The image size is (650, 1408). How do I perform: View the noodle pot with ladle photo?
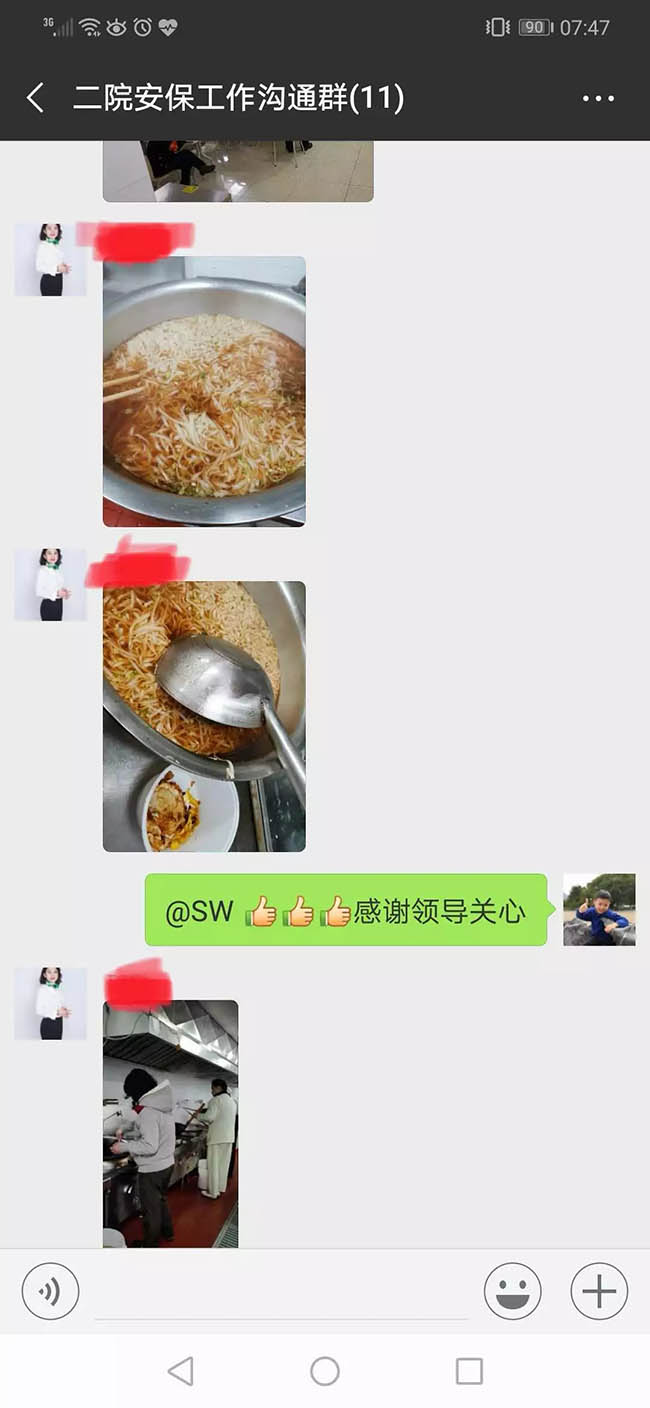tap(204, 716)
